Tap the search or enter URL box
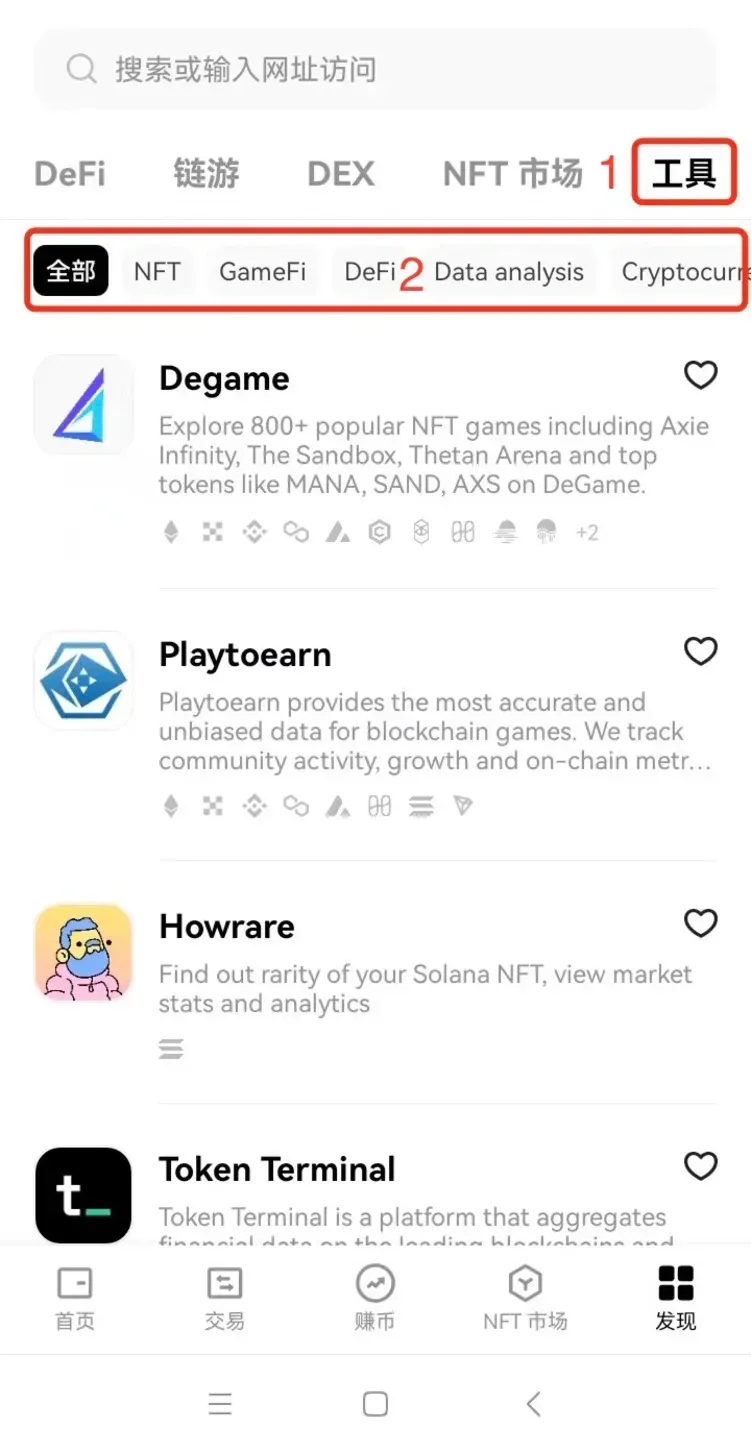 pyautogui.click(x=375, y=69)
